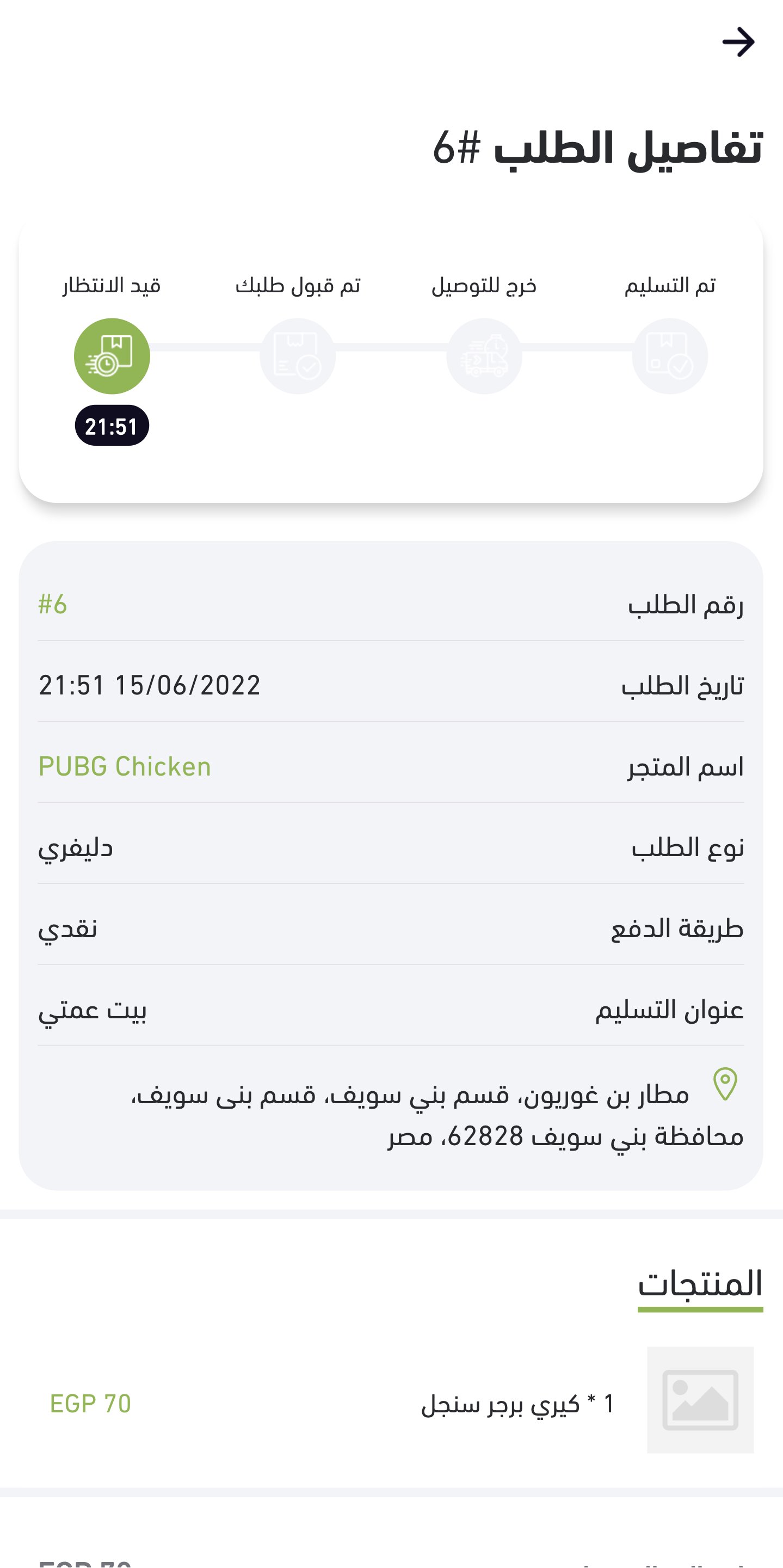Go back using the top arrow
Image resolution: width=783 pixels, height=1568 pixels.
[x=738, y=42]
